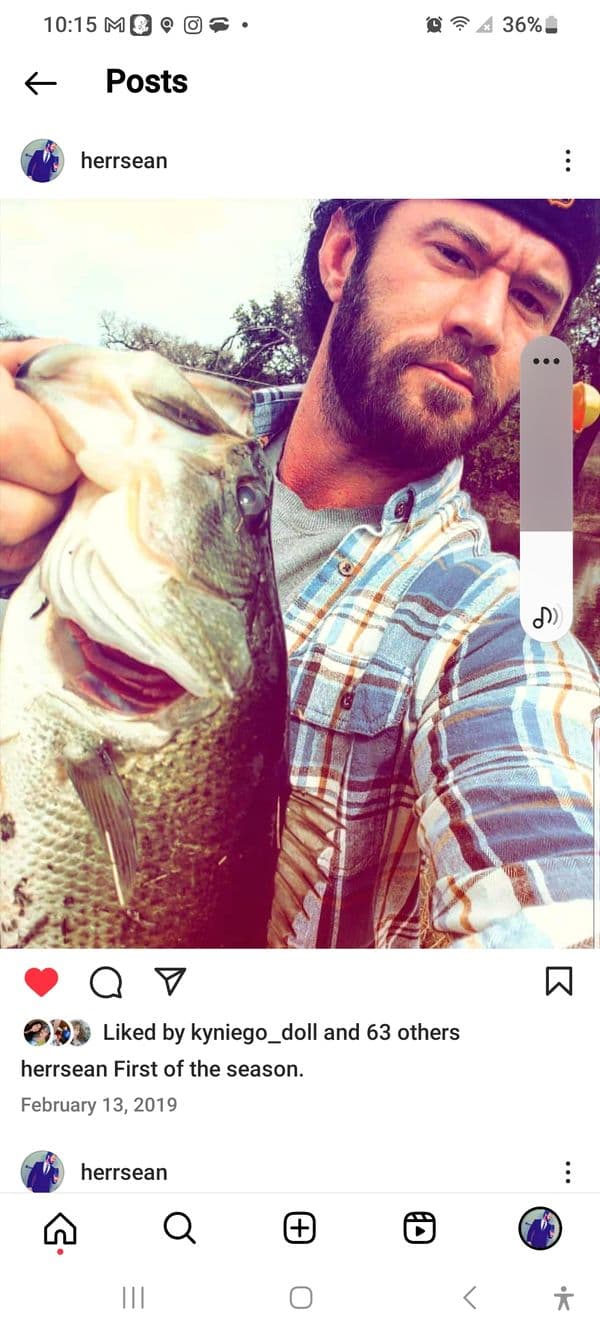Open your profile tab

pyautogui.click(x=540, y=1228)
